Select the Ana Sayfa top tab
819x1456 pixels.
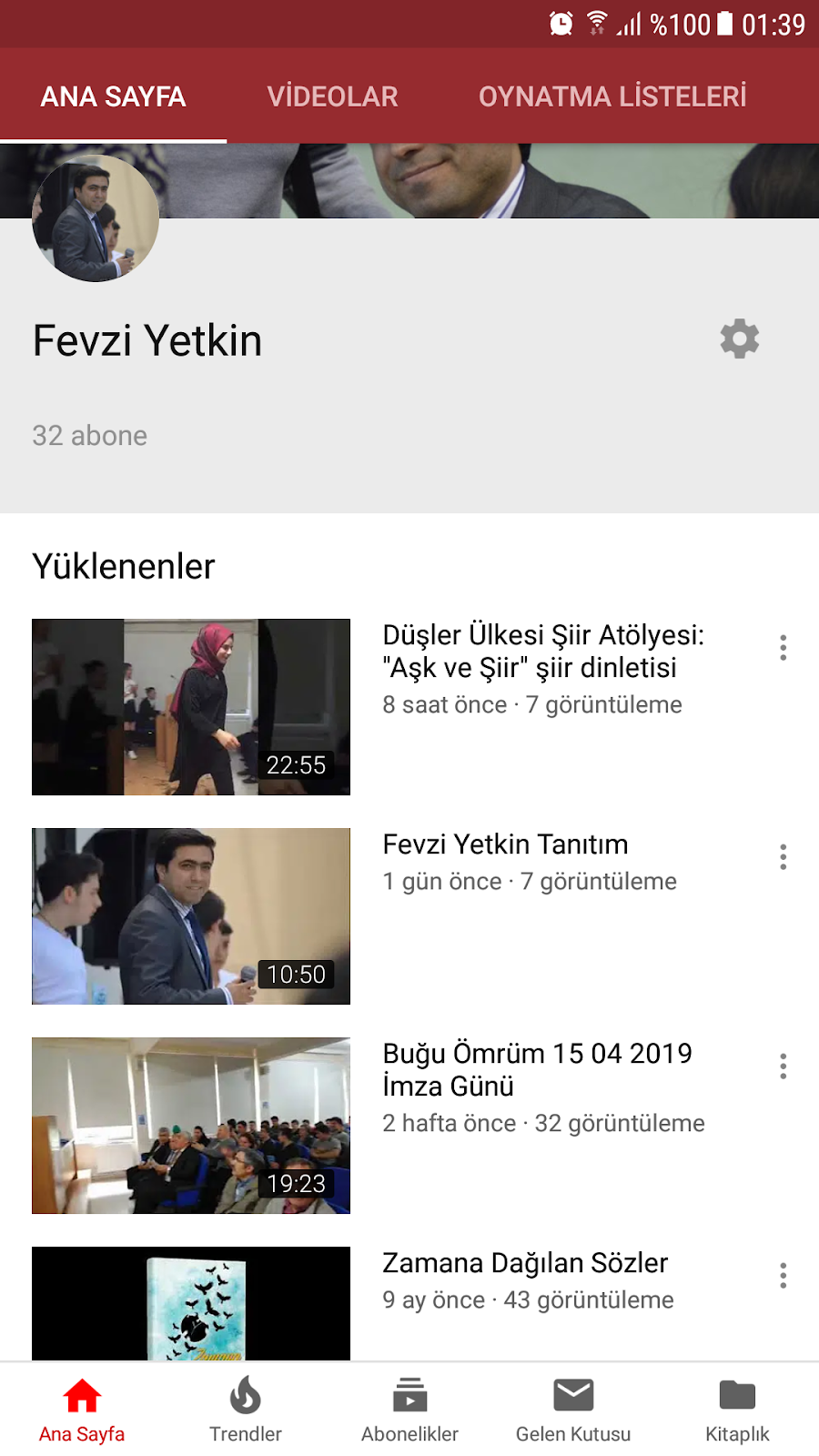113,96
